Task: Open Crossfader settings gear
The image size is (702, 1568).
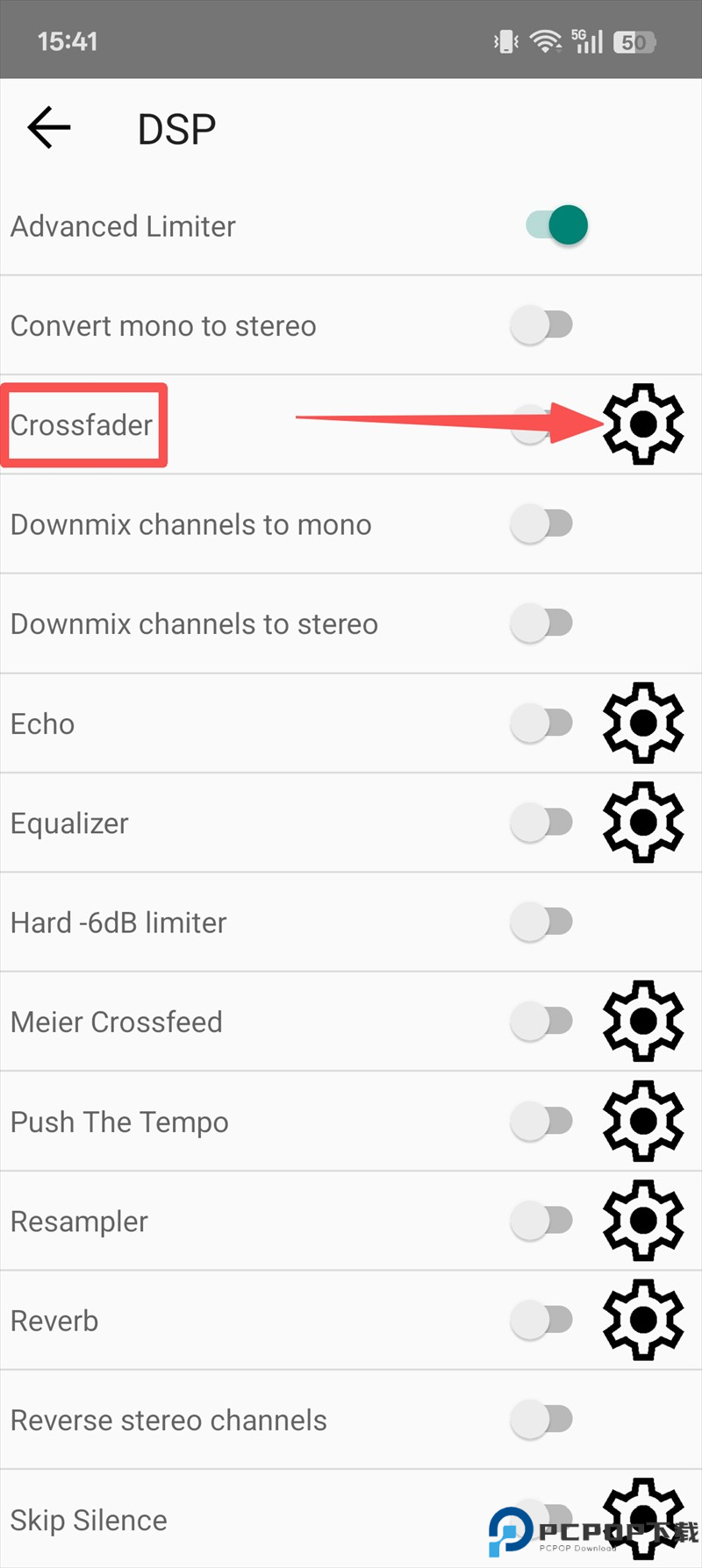Action: pos(643,424)
